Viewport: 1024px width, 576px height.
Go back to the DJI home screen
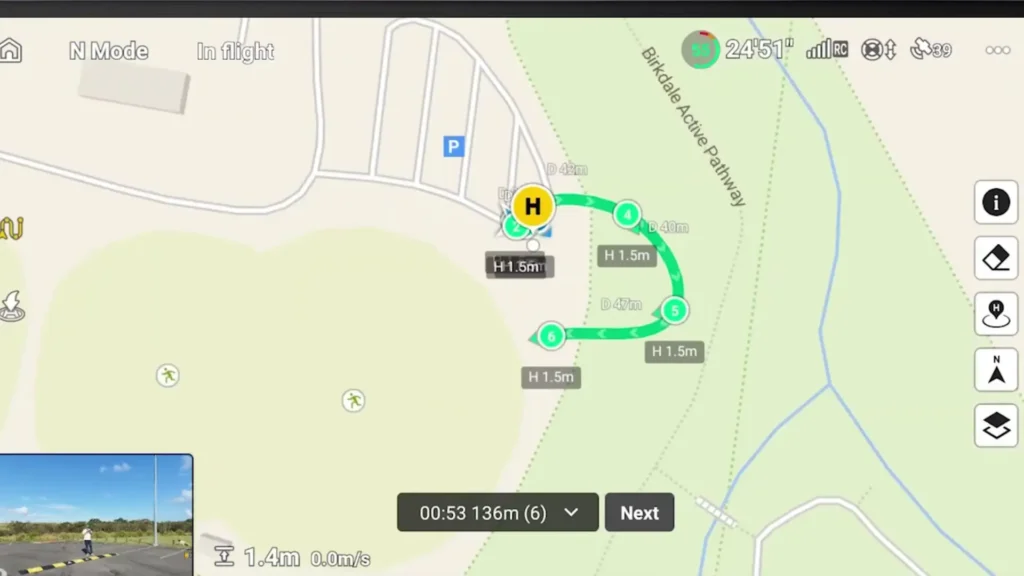(10, 51)
